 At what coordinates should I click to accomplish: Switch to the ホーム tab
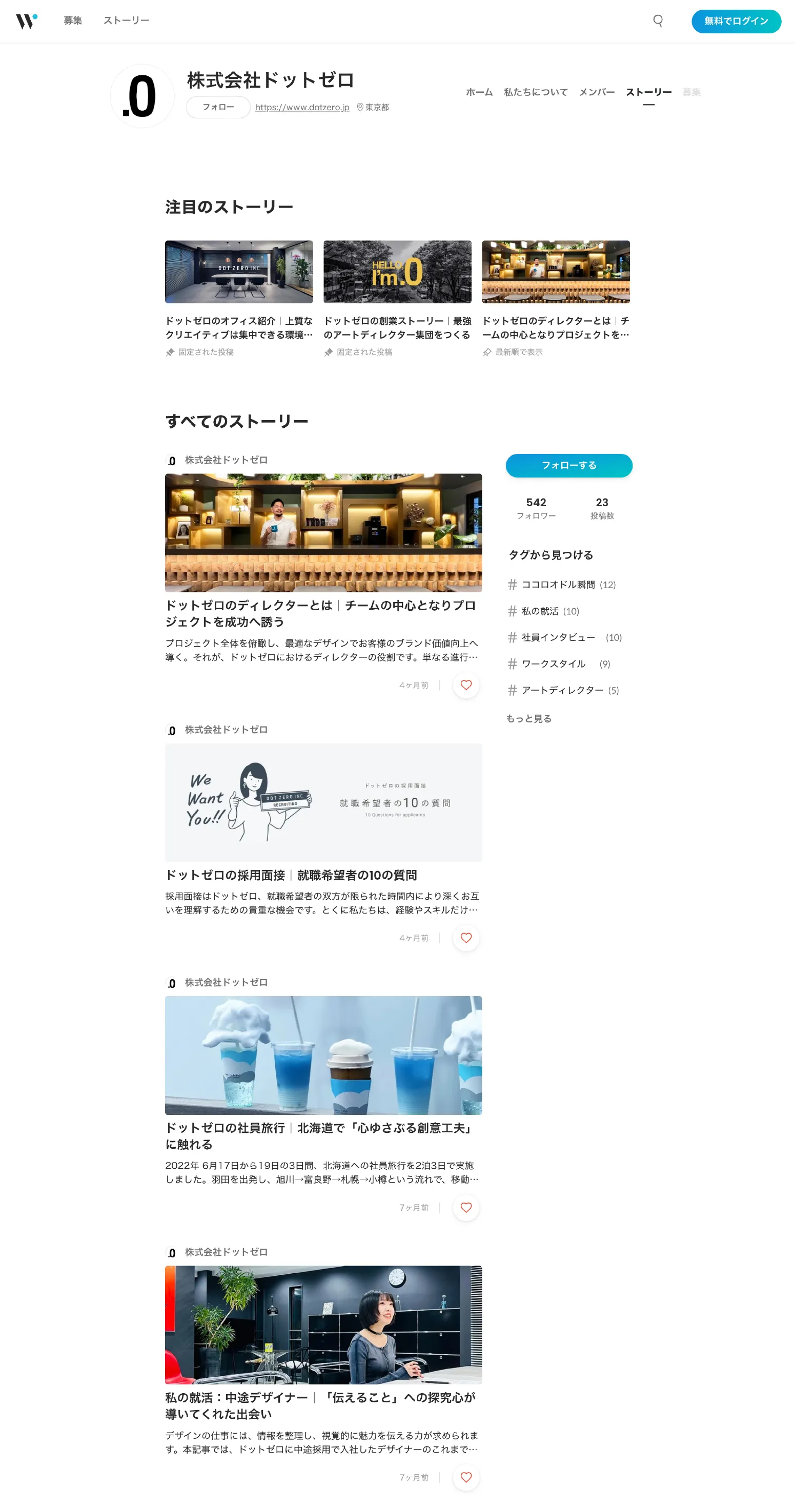479,92
